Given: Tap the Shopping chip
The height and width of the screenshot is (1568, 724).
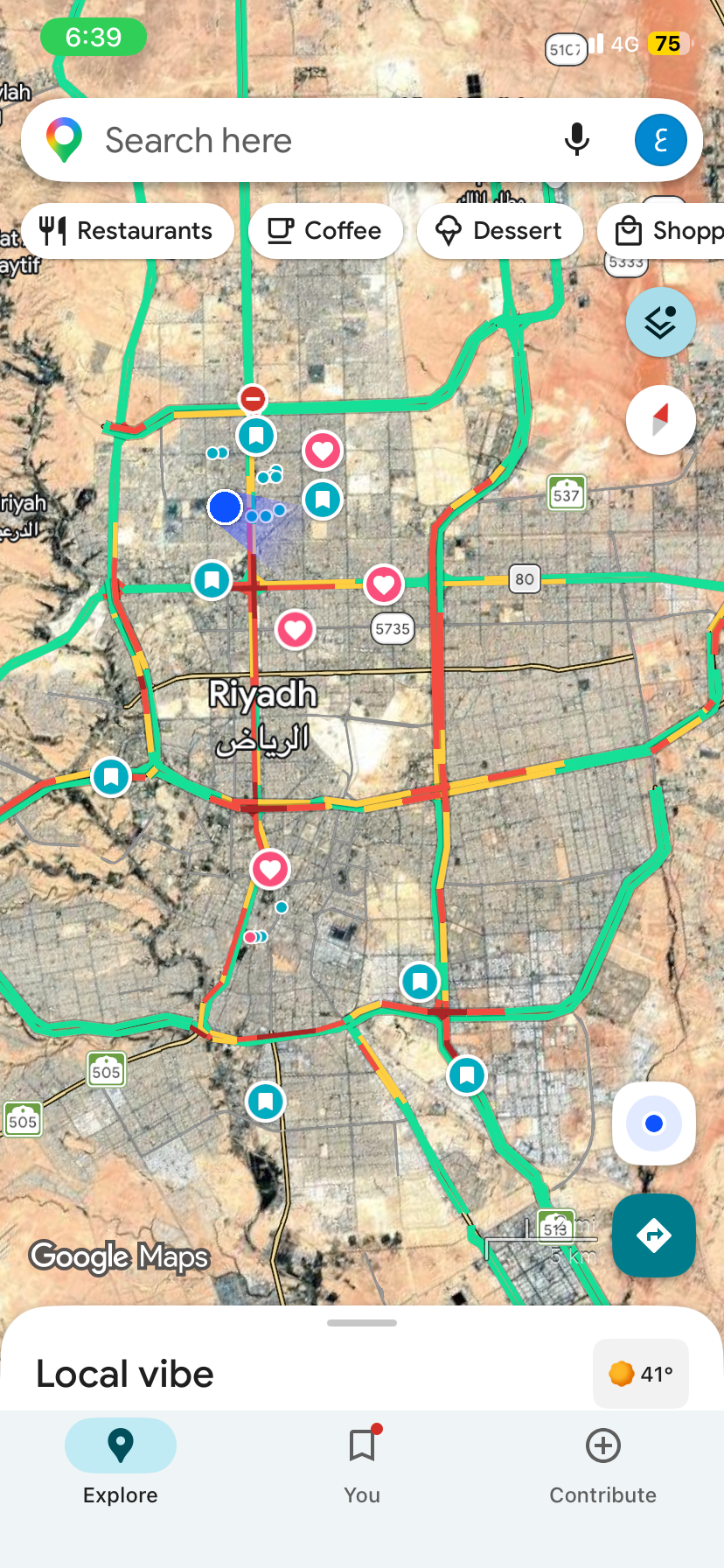Looking at the screenshot, I should 662,231.
